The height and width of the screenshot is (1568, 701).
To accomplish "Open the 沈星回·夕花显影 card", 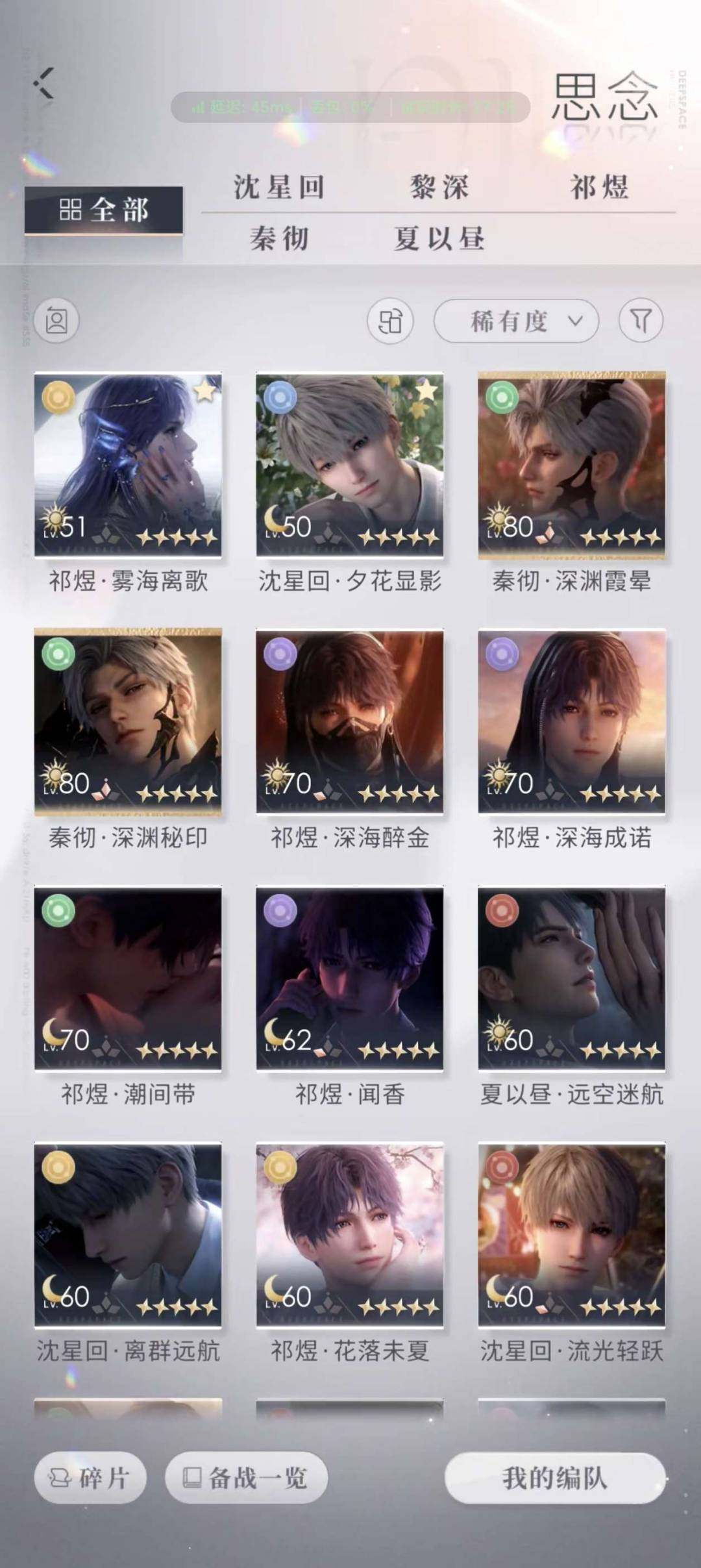I will point(350,465).
